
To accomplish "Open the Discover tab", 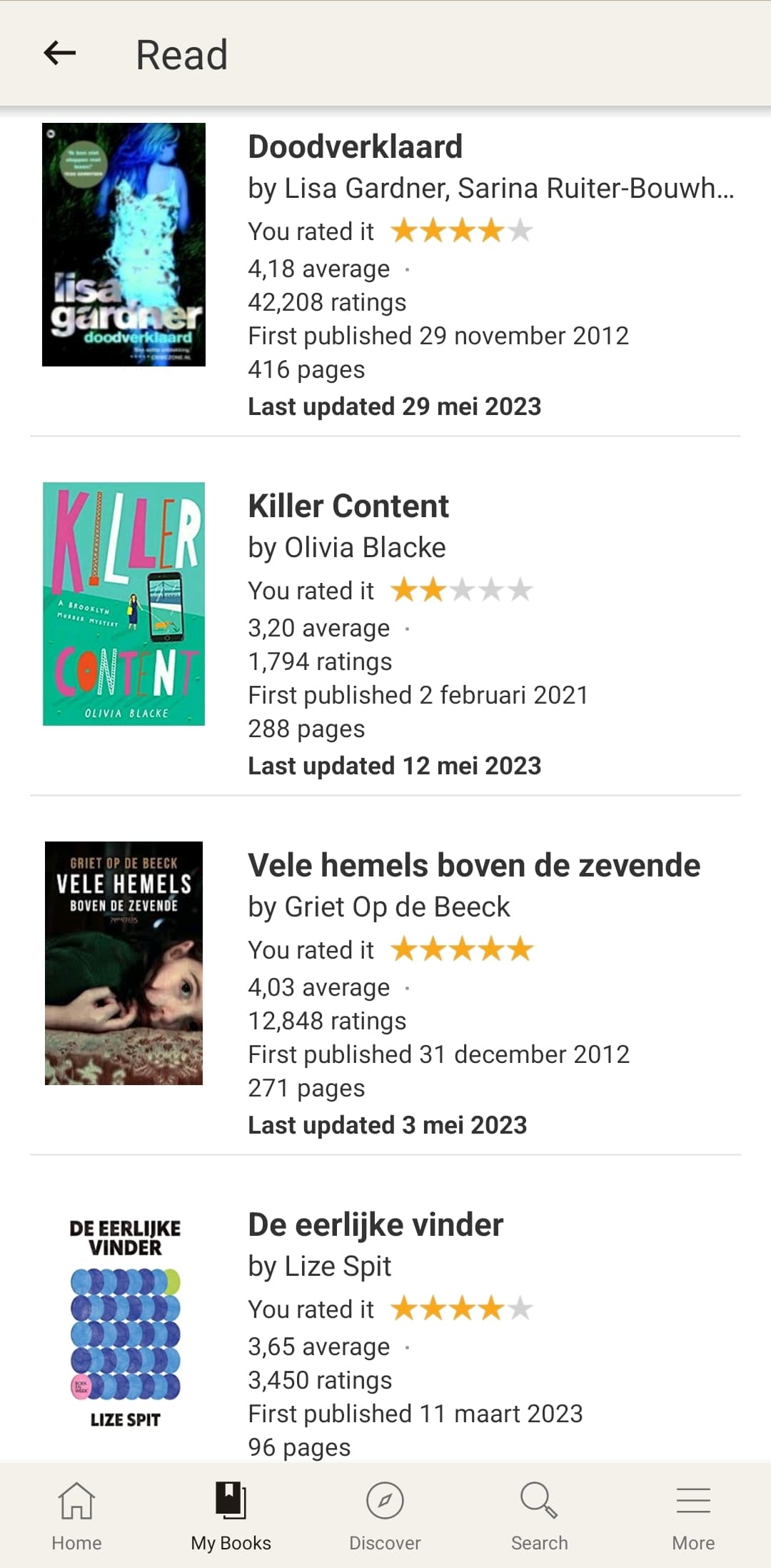I will [385, 1514].
